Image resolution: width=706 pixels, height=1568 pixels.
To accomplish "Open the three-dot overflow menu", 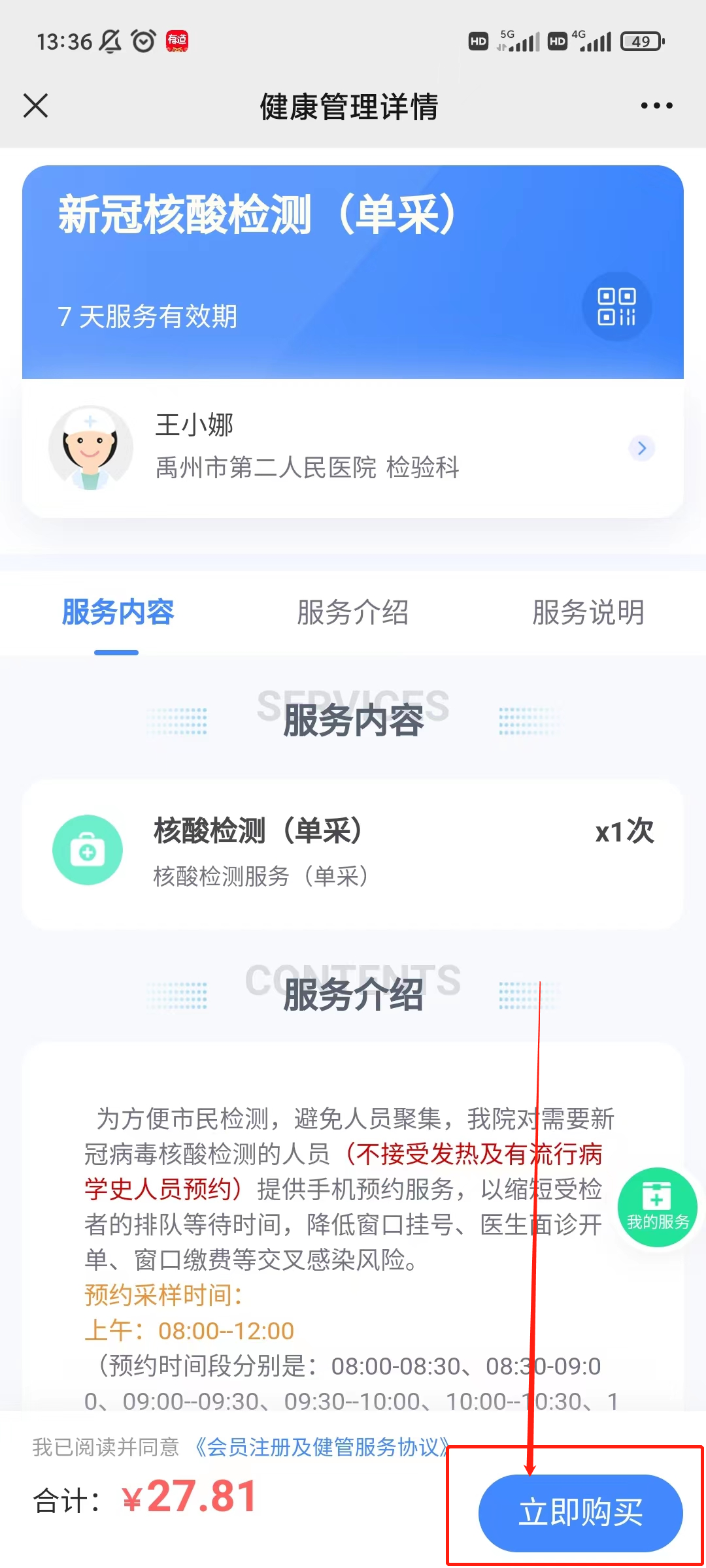I will click(x=656, y=106).
